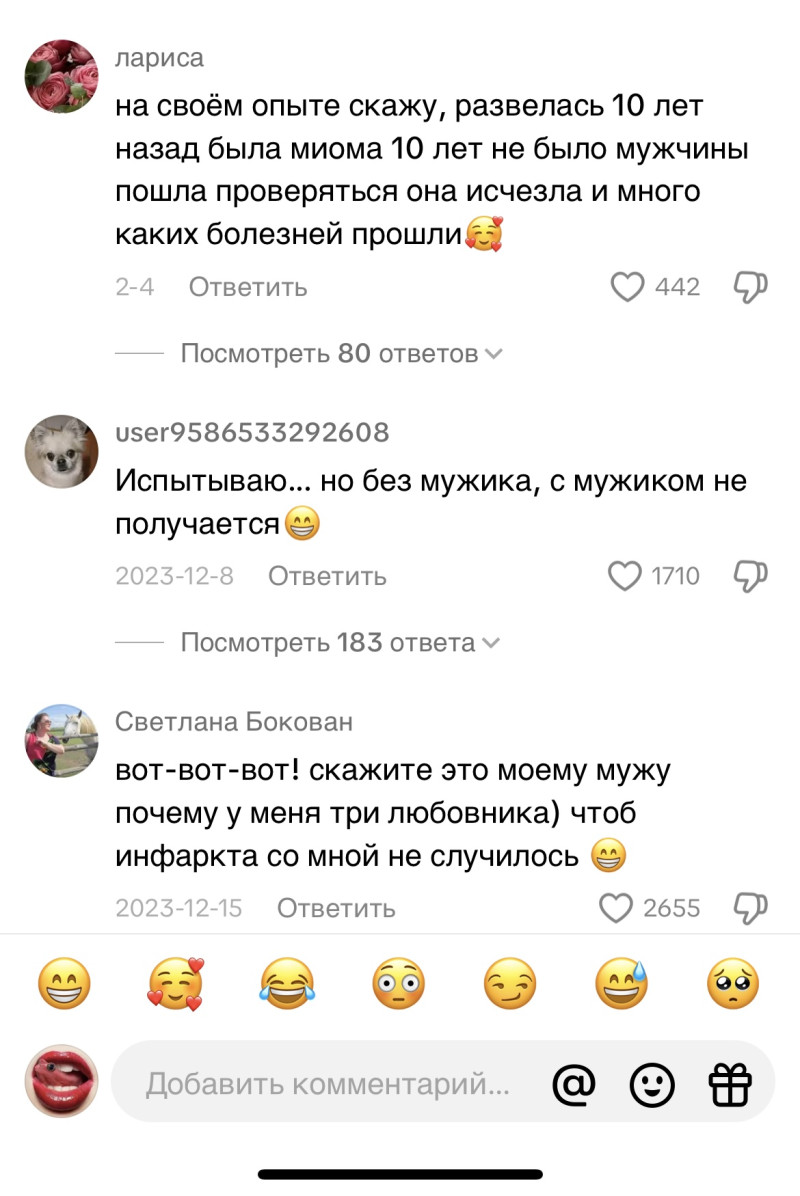Screen dimensions: 800x1196
Task: Open the gift icon
Action: click(729, 1082)
